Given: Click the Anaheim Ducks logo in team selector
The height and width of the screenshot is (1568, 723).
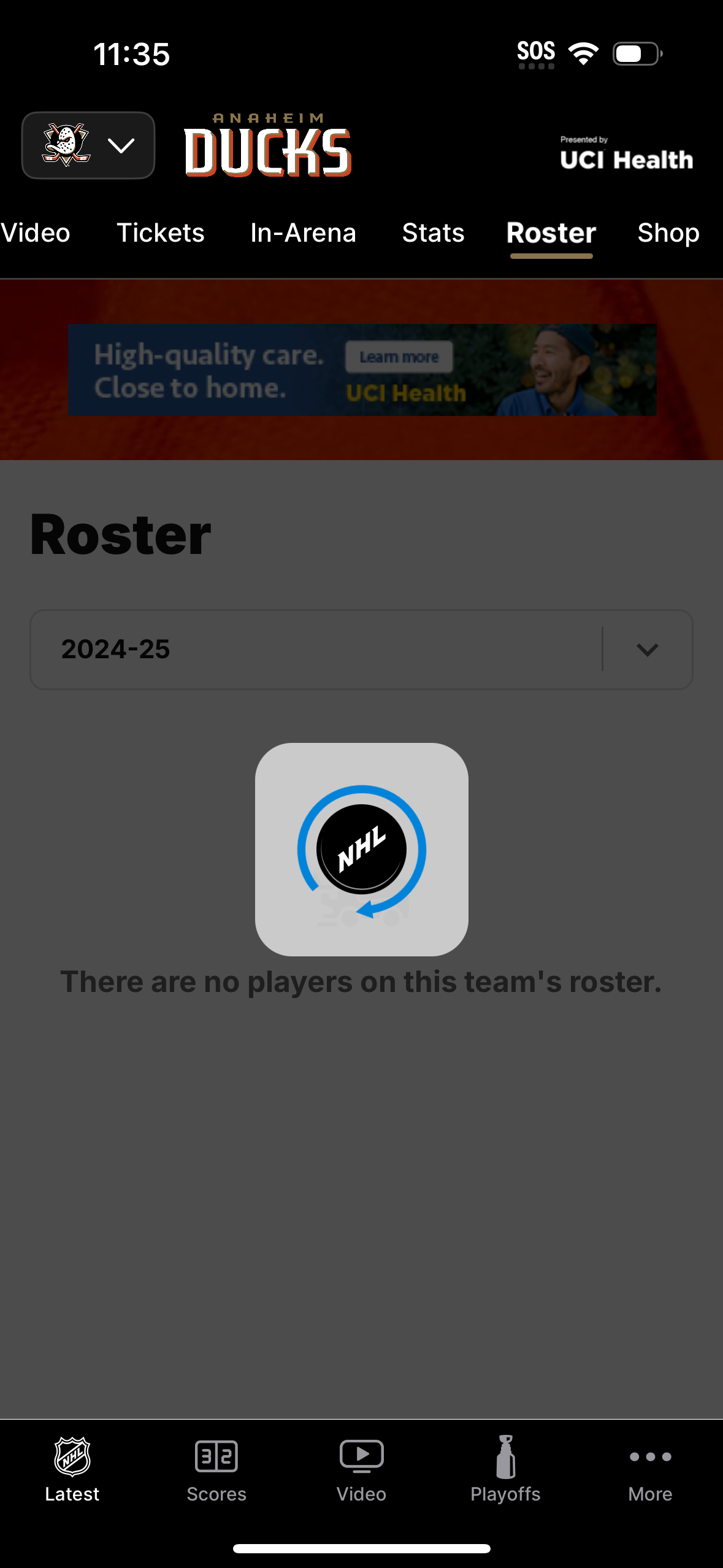Looking at the screenshot, I should pos(65,145).
